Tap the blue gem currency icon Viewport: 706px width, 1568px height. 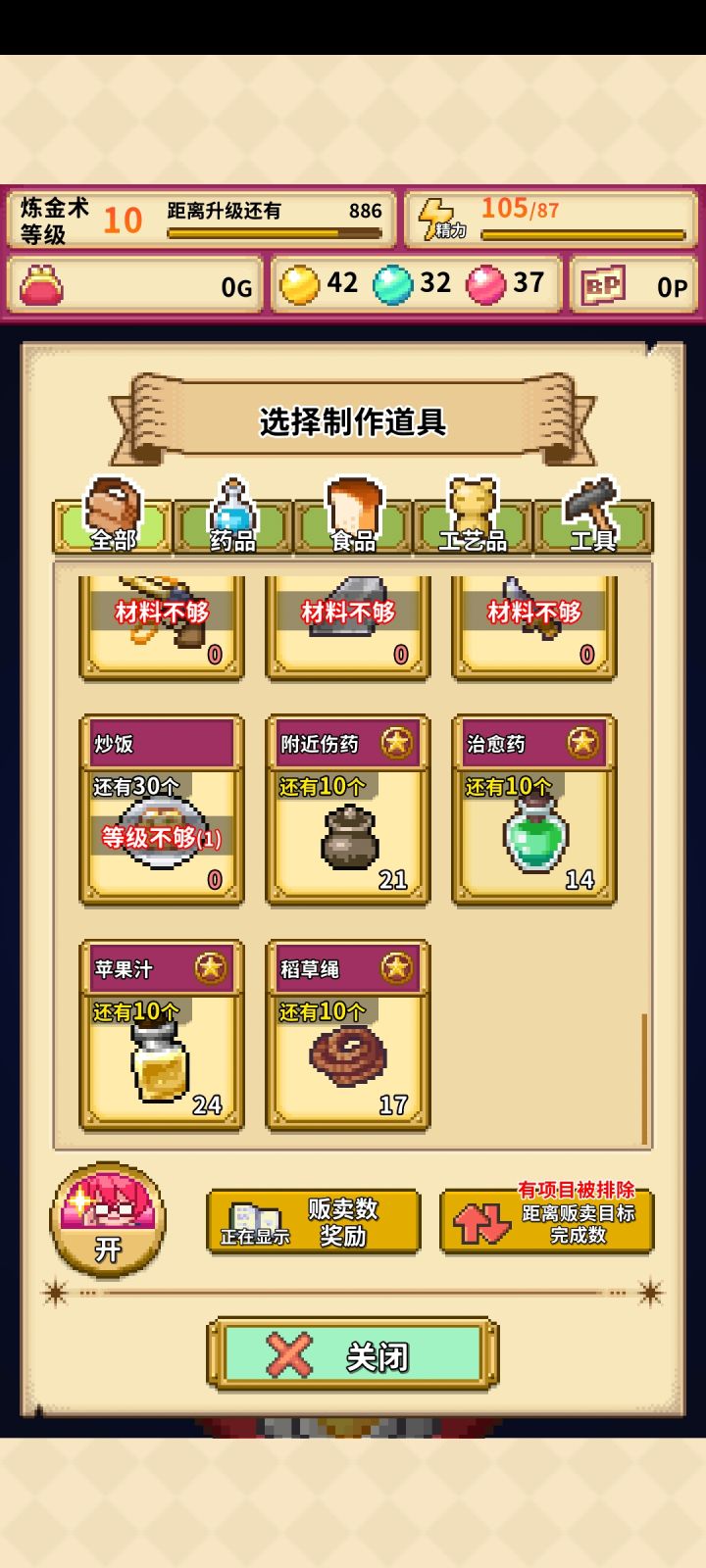click(390, 281)
